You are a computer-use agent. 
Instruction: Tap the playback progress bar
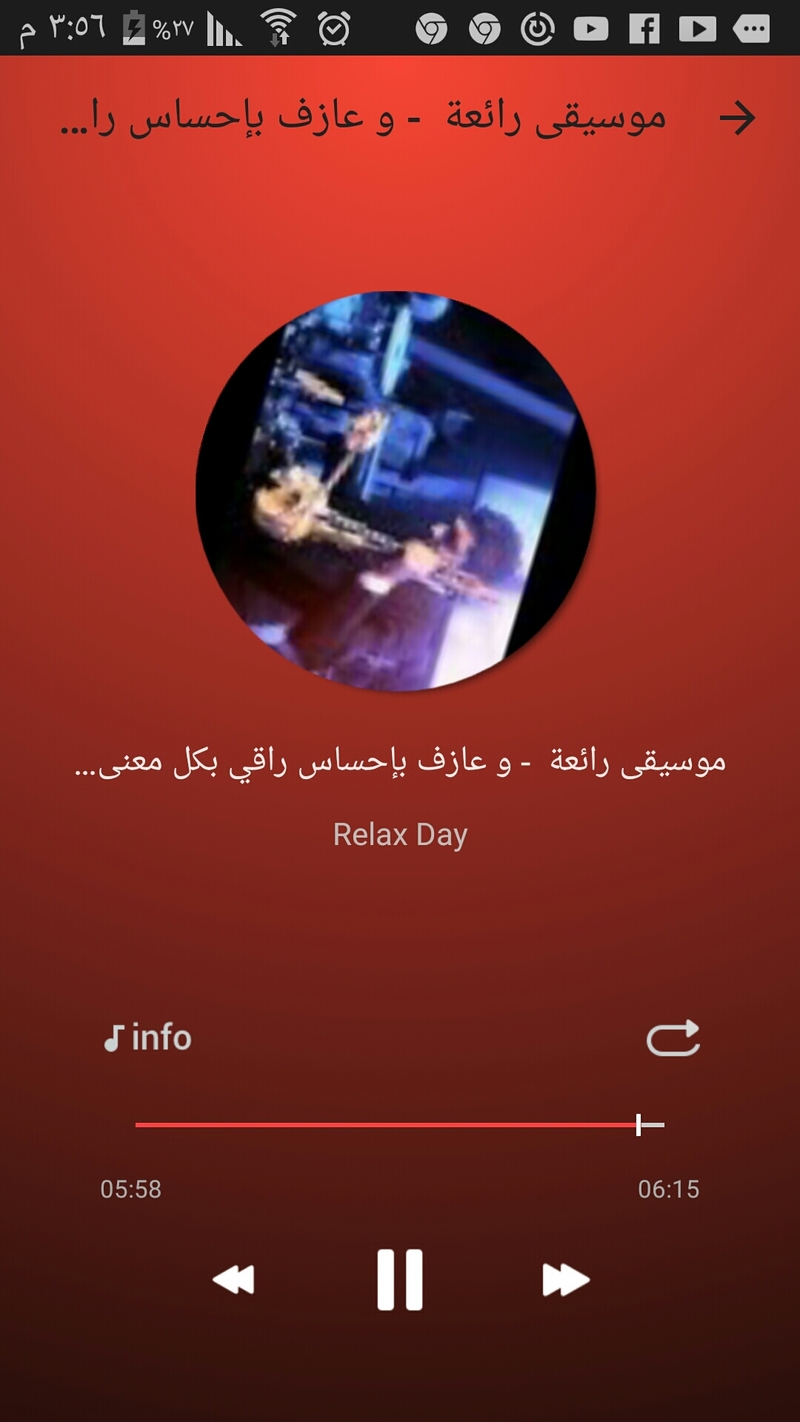(x=400, y=1125)
